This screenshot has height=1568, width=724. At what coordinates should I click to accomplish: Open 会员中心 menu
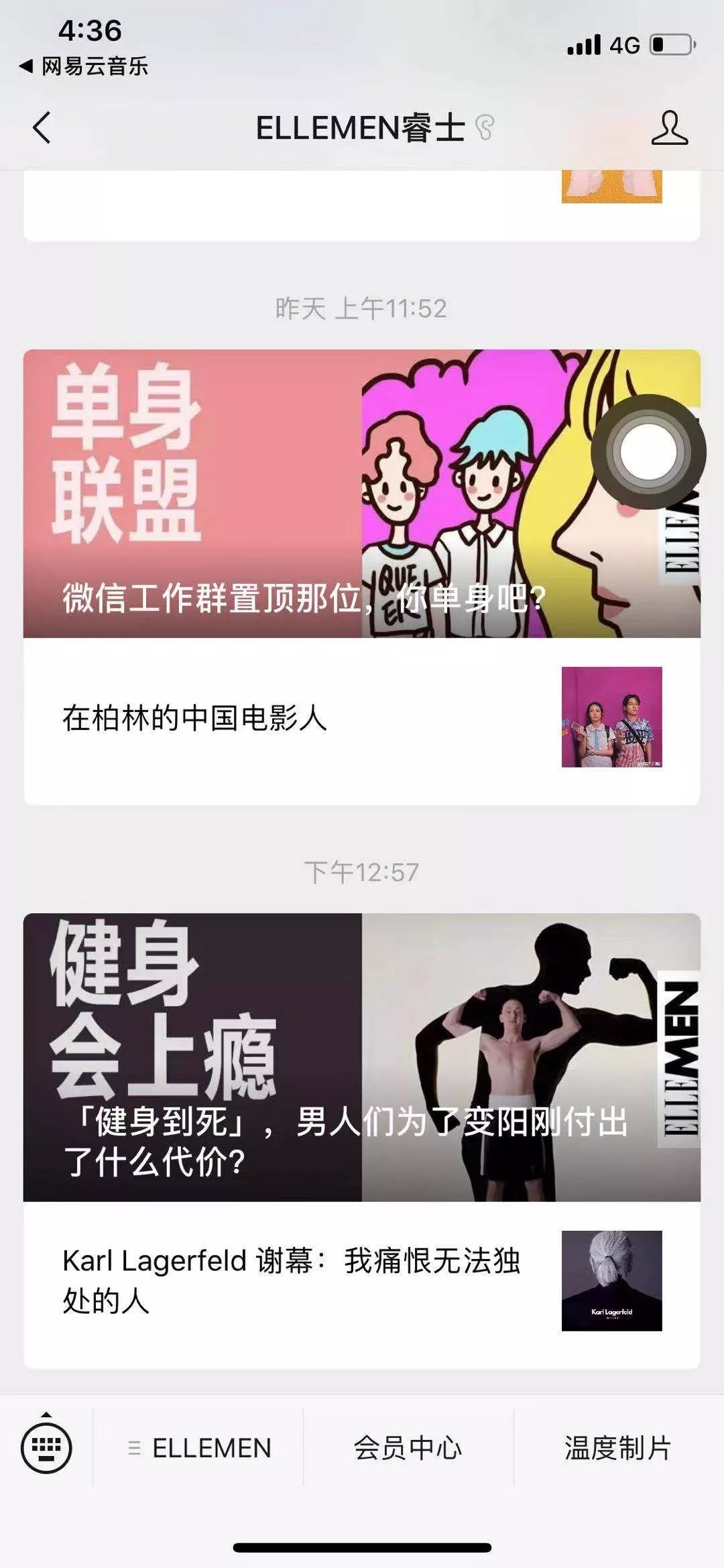click(408, 1448)
